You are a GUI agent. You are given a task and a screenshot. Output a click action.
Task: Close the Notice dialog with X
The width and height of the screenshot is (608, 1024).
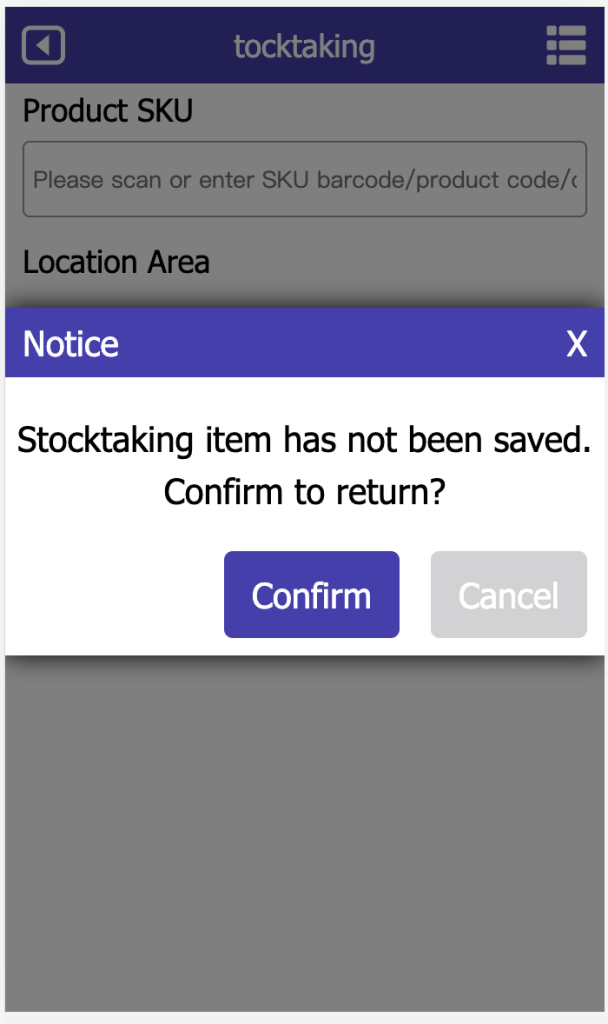[x=577, y=344]
